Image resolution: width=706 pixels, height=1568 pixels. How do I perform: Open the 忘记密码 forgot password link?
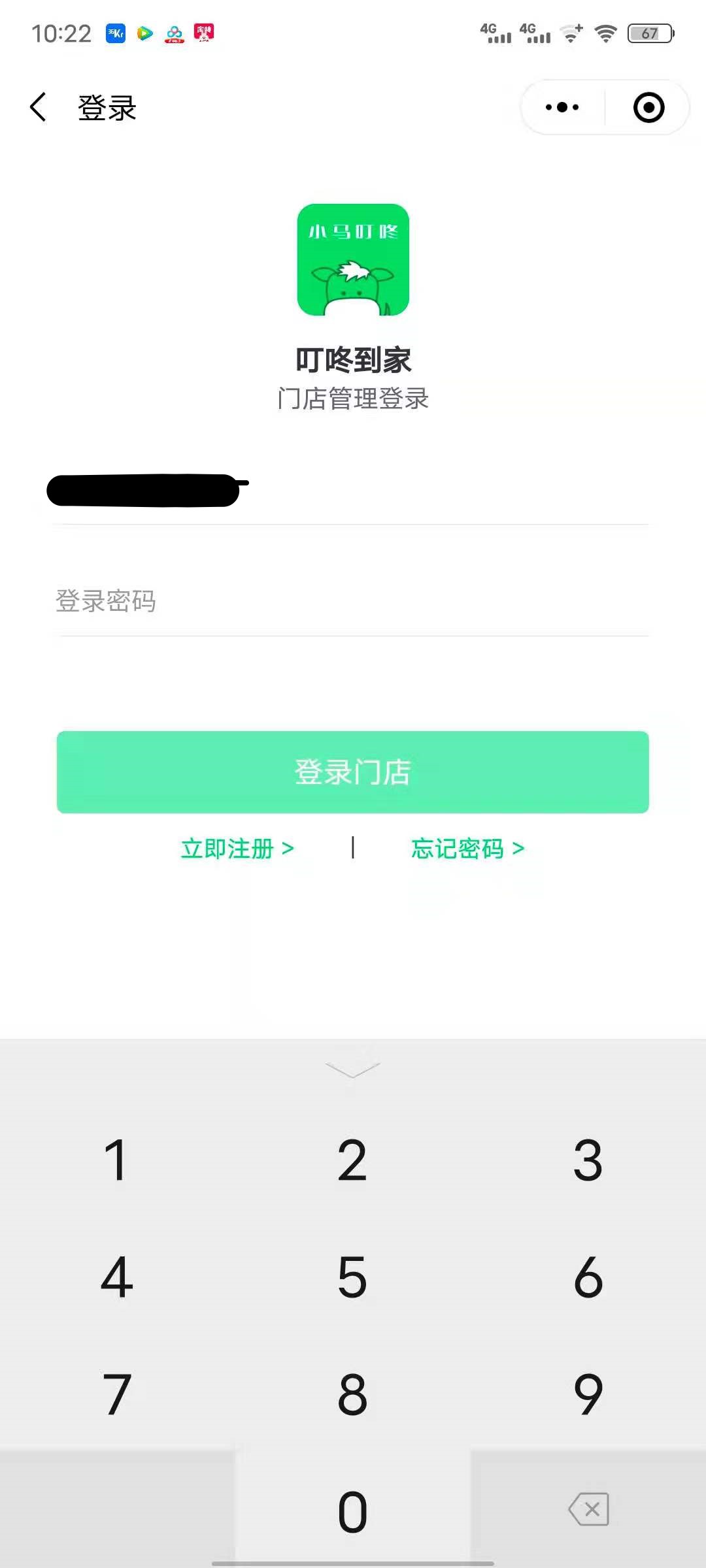click(x=467, y=847)
